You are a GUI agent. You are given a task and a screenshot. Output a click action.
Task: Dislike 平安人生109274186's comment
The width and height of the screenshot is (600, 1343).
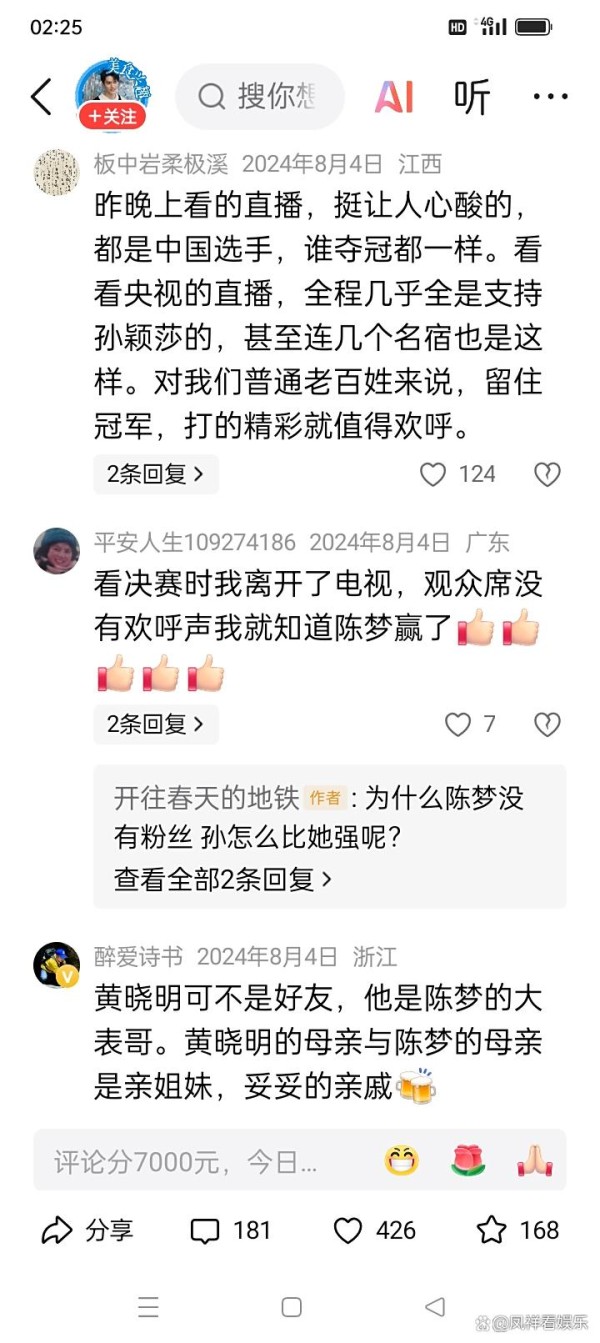(x=547, y=724)
